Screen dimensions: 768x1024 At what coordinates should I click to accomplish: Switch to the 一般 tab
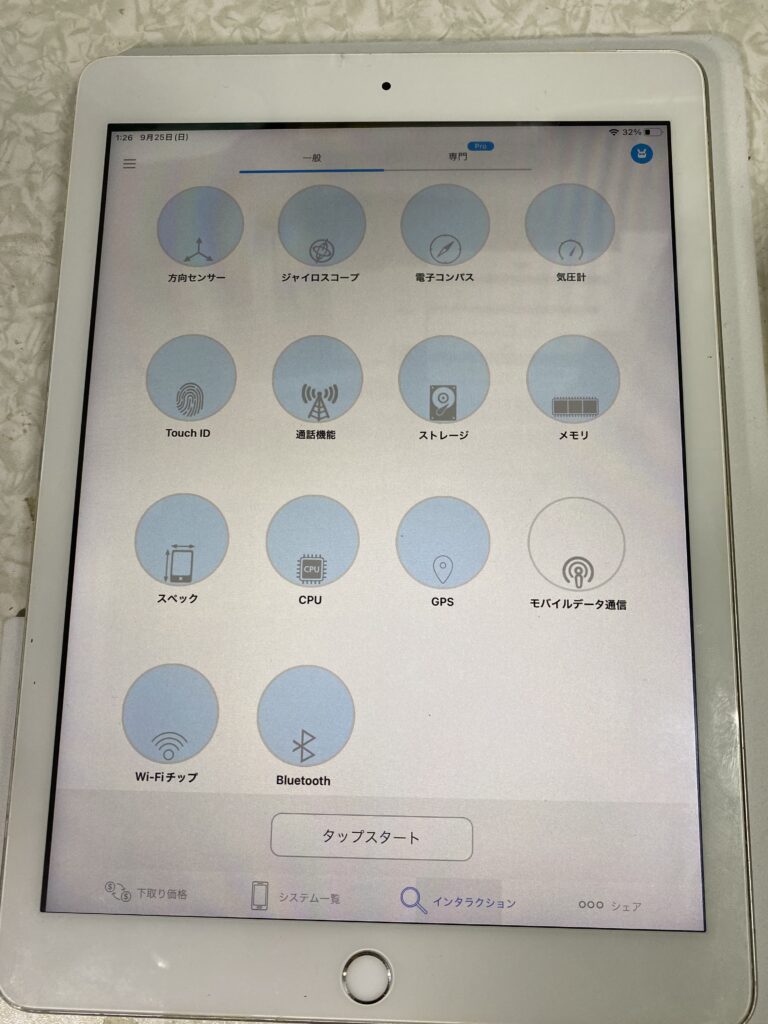pos(311,159)
